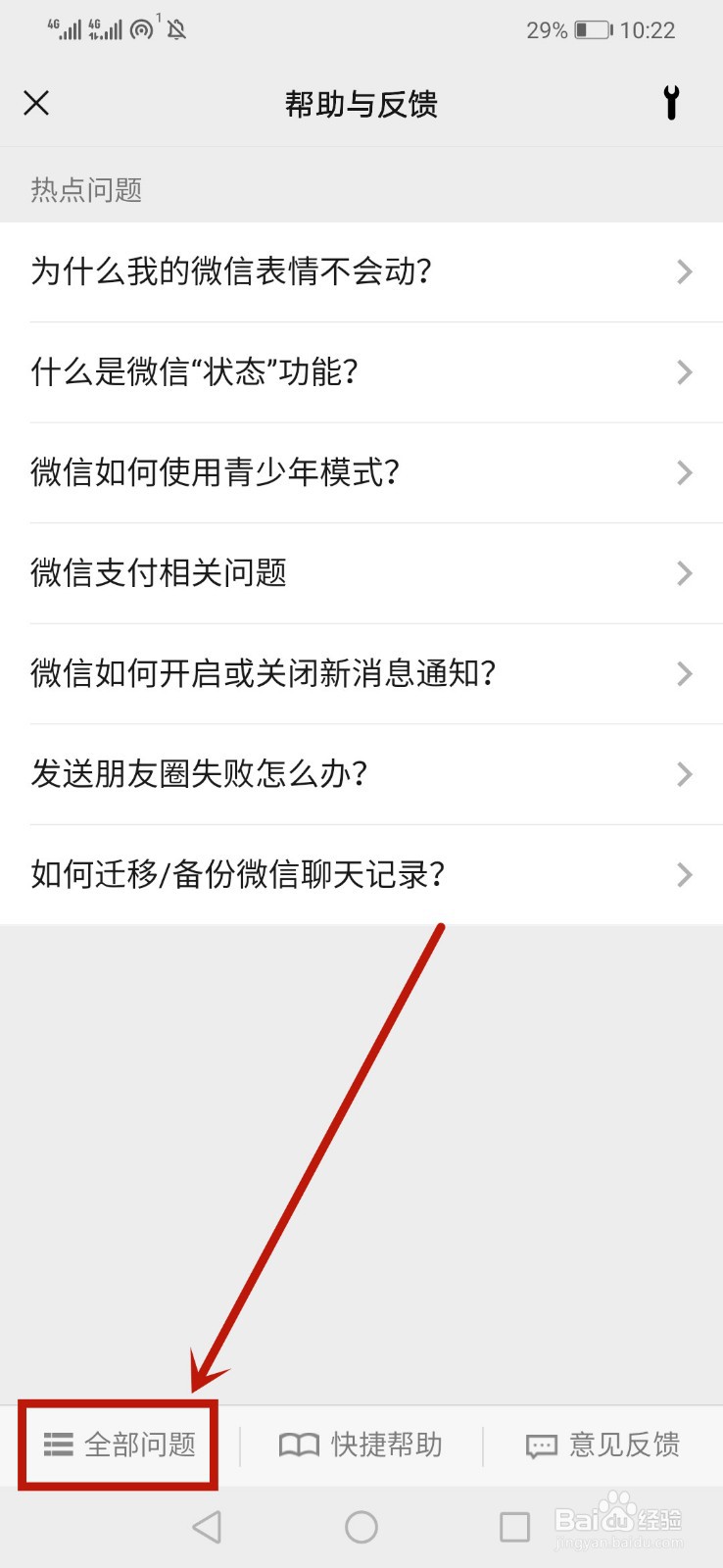
Task: Expand the 微信支付相关问题 entry
Action: pos(361,573)
